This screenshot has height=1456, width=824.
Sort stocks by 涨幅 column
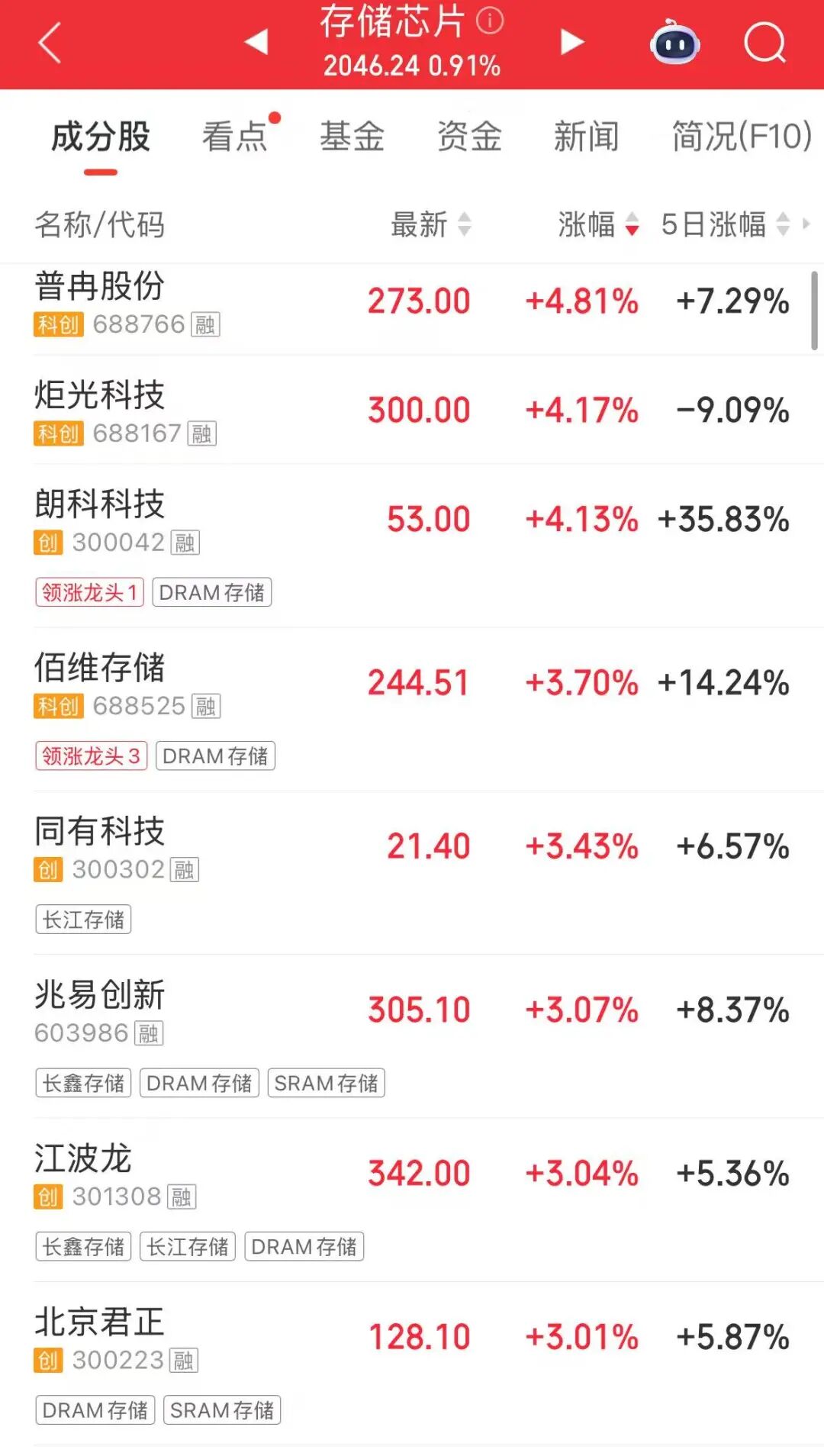pyautogui.click(x=598, y=224)
